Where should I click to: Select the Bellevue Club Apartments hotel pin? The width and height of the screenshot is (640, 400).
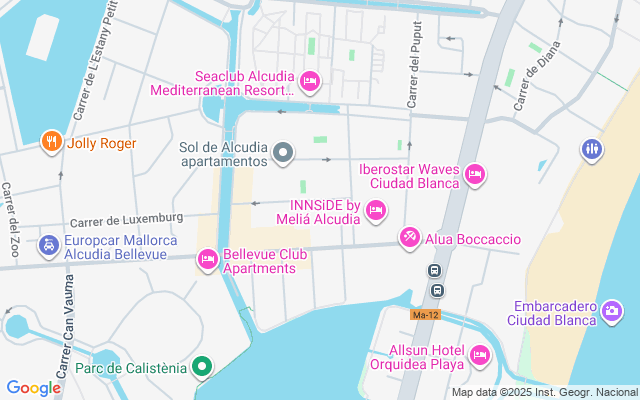(208, 260)
